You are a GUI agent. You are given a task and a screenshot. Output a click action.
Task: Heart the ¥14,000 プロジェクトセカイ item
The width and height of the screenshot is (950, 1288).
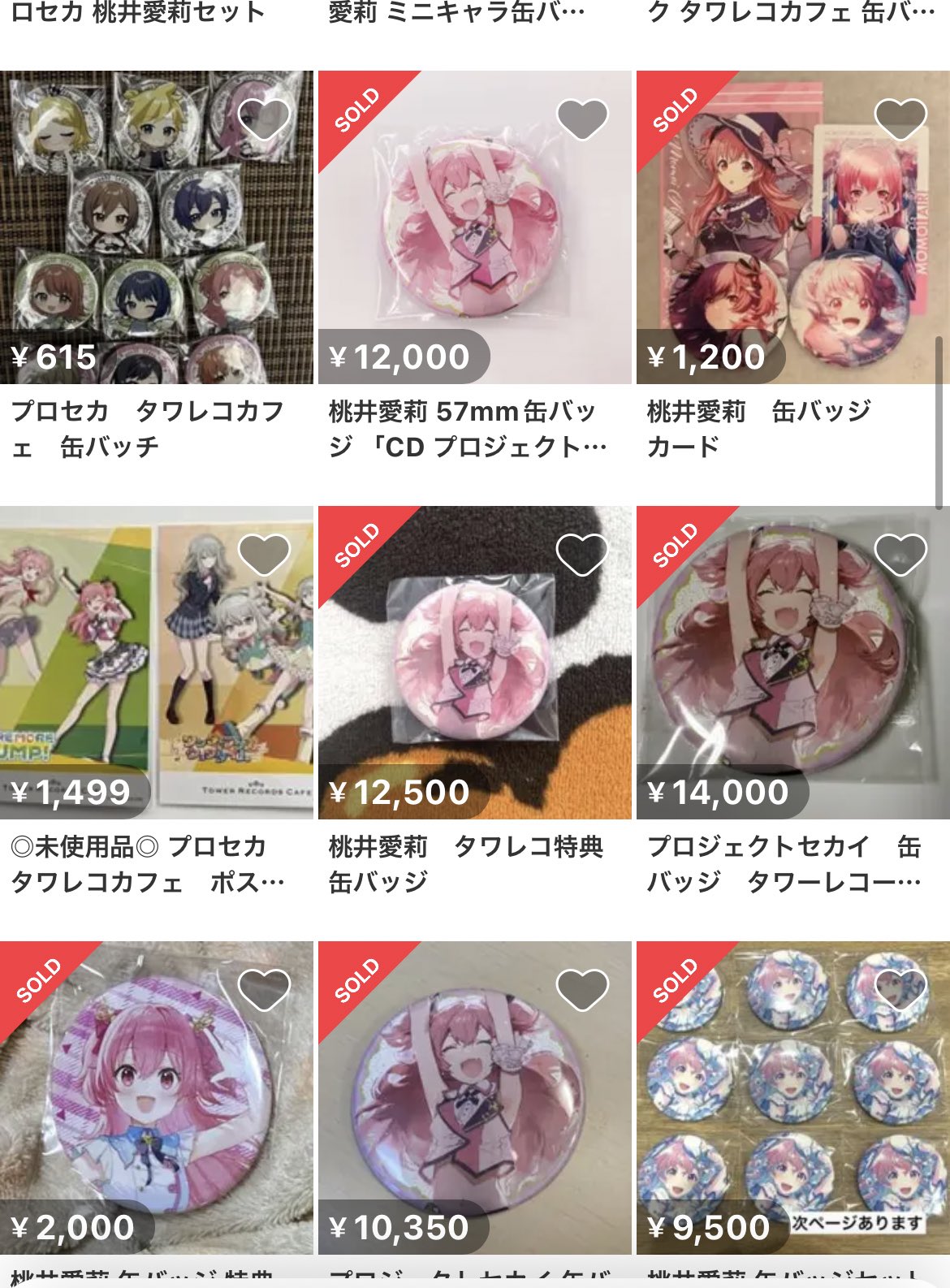coord(900,555)
